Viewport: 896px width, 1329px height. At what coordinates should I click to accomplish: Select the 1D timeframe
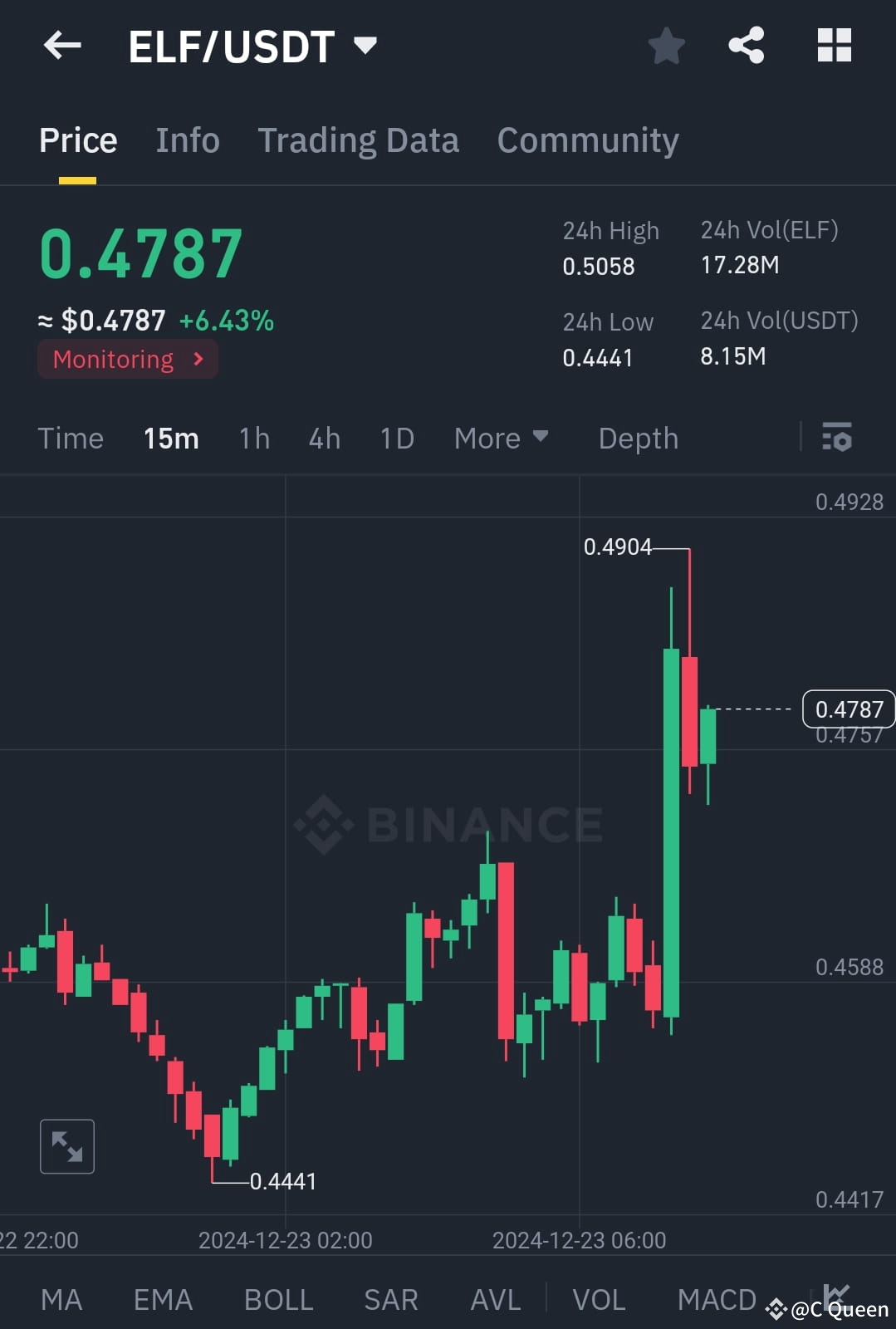[x=396, y=438]
